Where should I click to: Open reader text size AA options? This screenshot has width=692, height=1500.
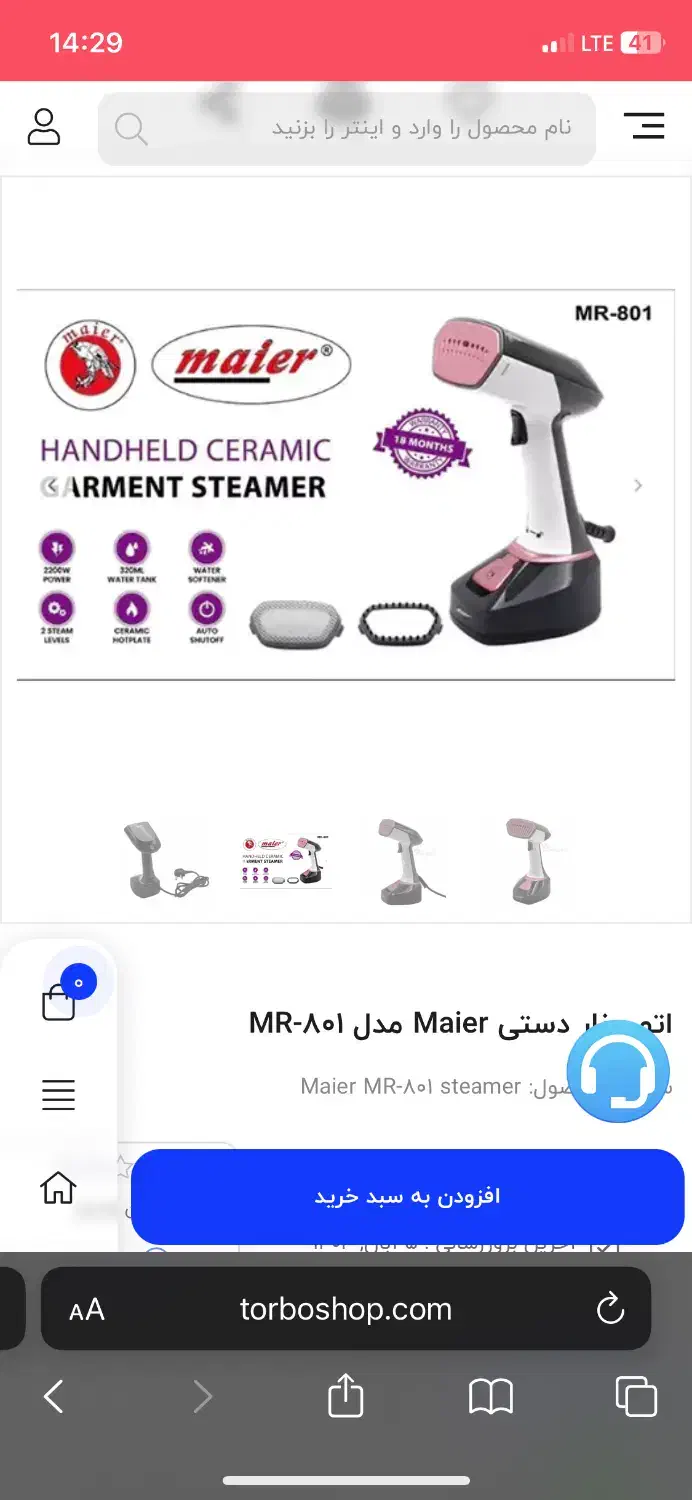[x=87, y=1310]
